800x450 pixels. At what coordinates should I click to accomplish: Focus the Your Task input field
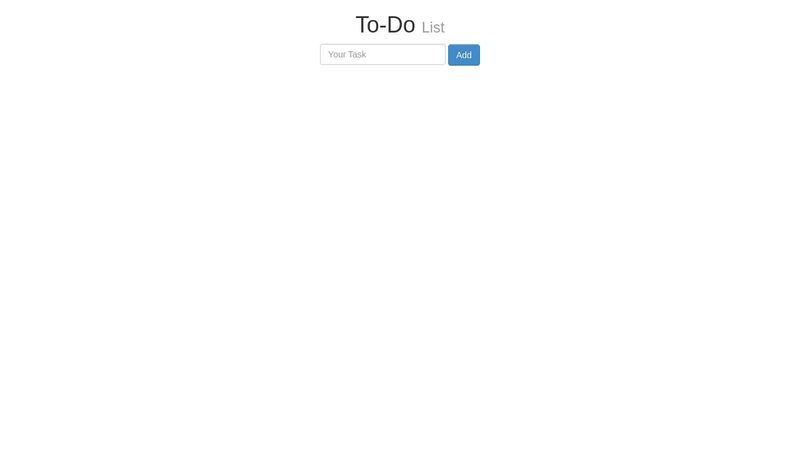(x=382, y=55)
